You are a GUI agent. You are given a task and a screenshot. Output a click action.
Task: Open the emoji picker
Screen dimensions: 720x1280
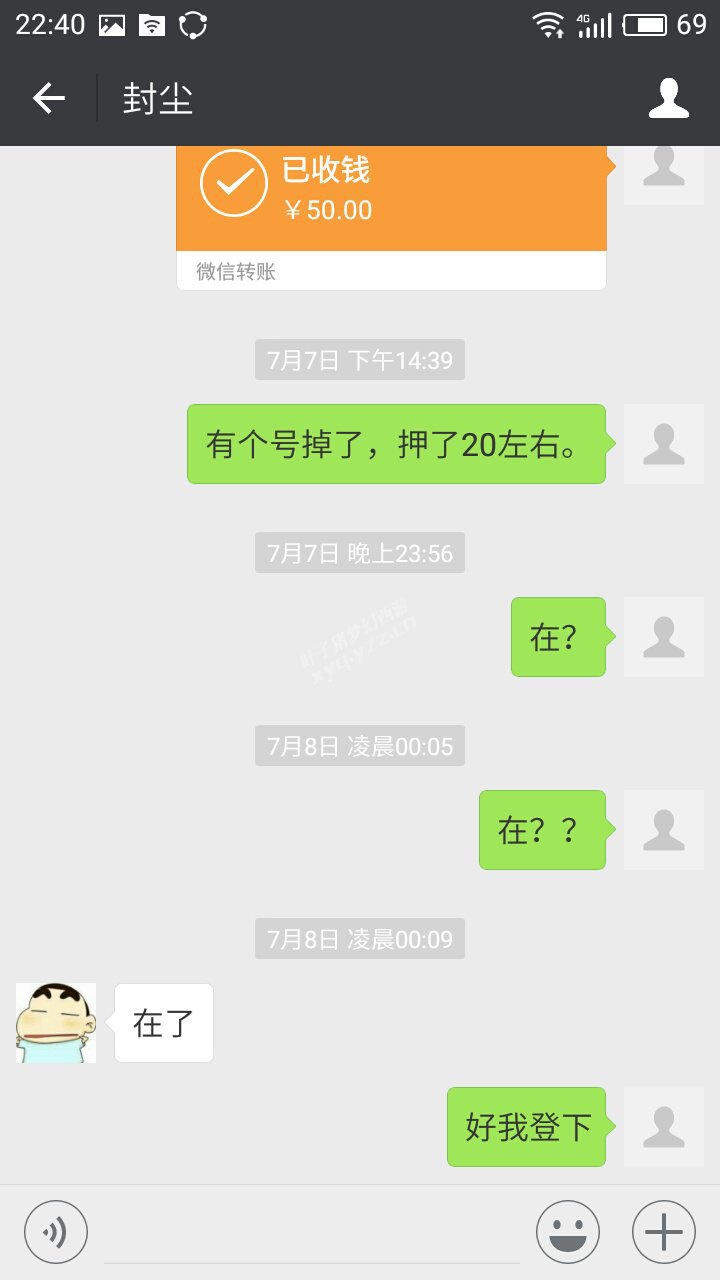(567, 1232)
